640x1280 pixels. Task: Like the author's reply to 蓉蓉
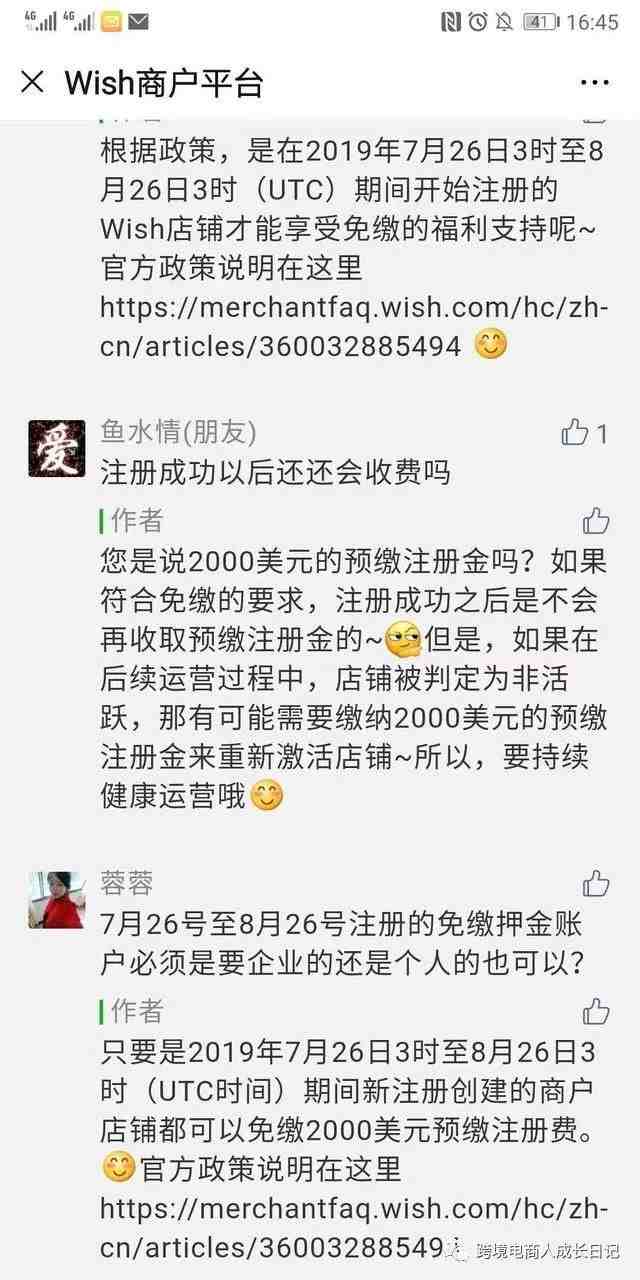point(596,1011)
